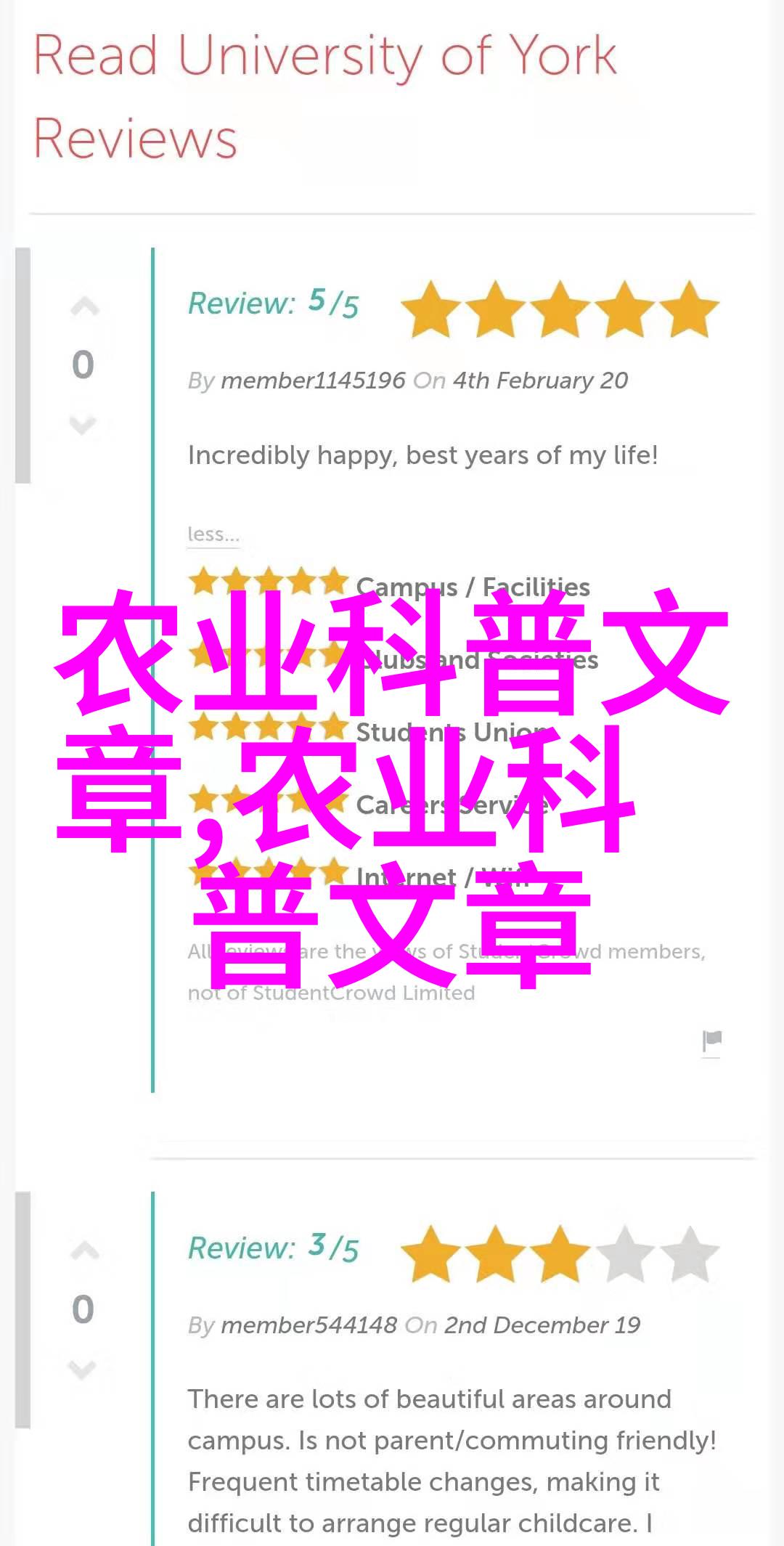Downvote the review by member544148
Screen dimensions: 784x1546
coord(83,1369)
